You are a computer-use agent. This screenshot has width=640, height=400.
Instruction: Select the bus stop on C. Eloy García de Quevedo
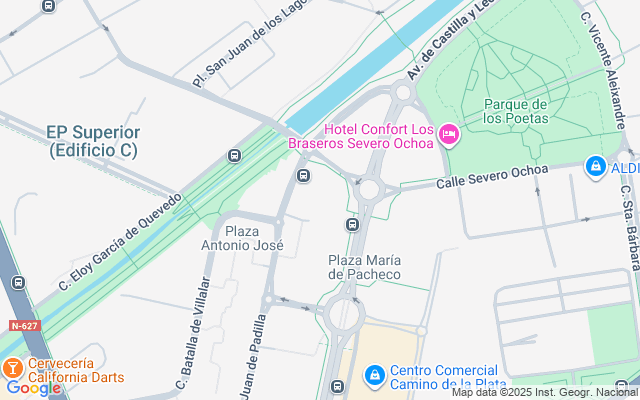tap(235, 155)
